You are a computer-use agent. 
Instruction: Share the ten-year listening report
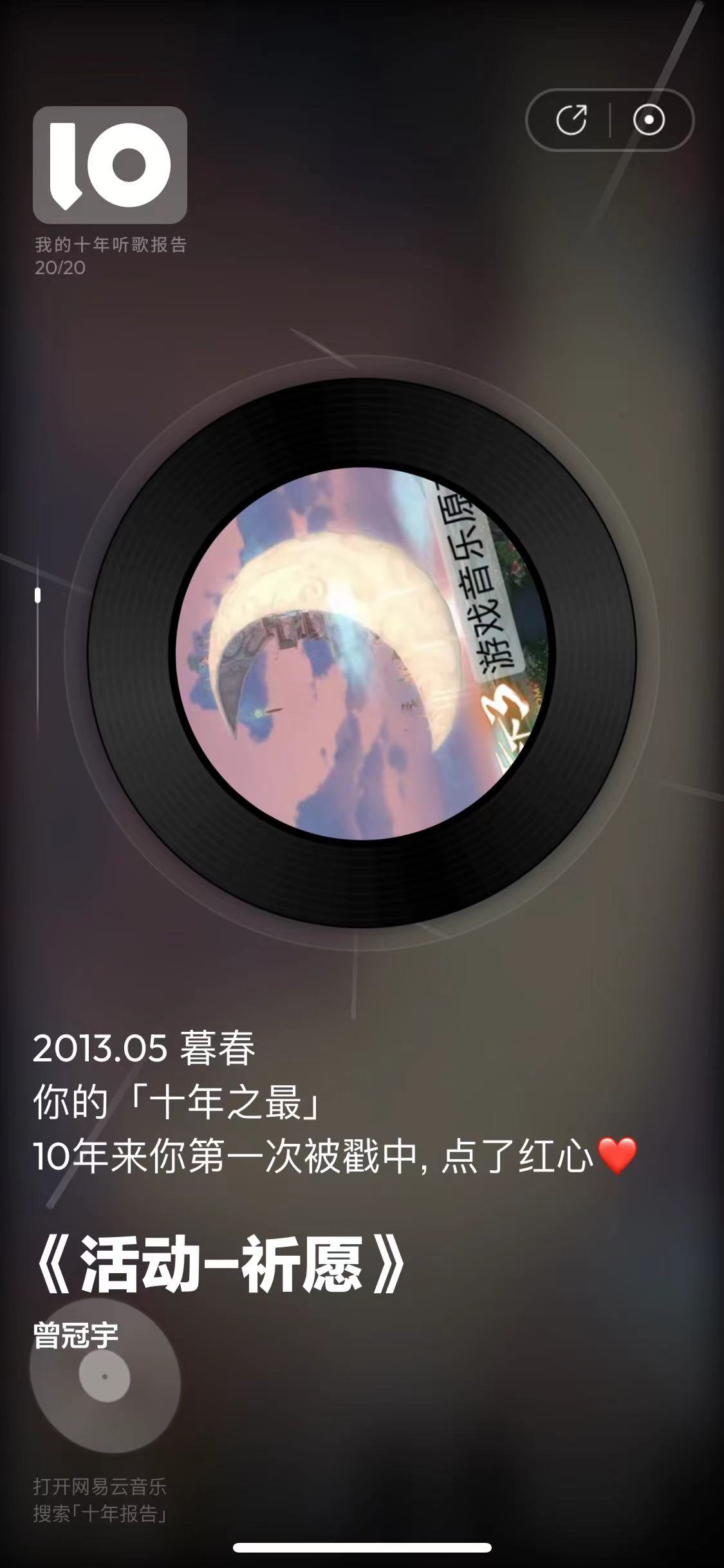click(x=571, y=120)
